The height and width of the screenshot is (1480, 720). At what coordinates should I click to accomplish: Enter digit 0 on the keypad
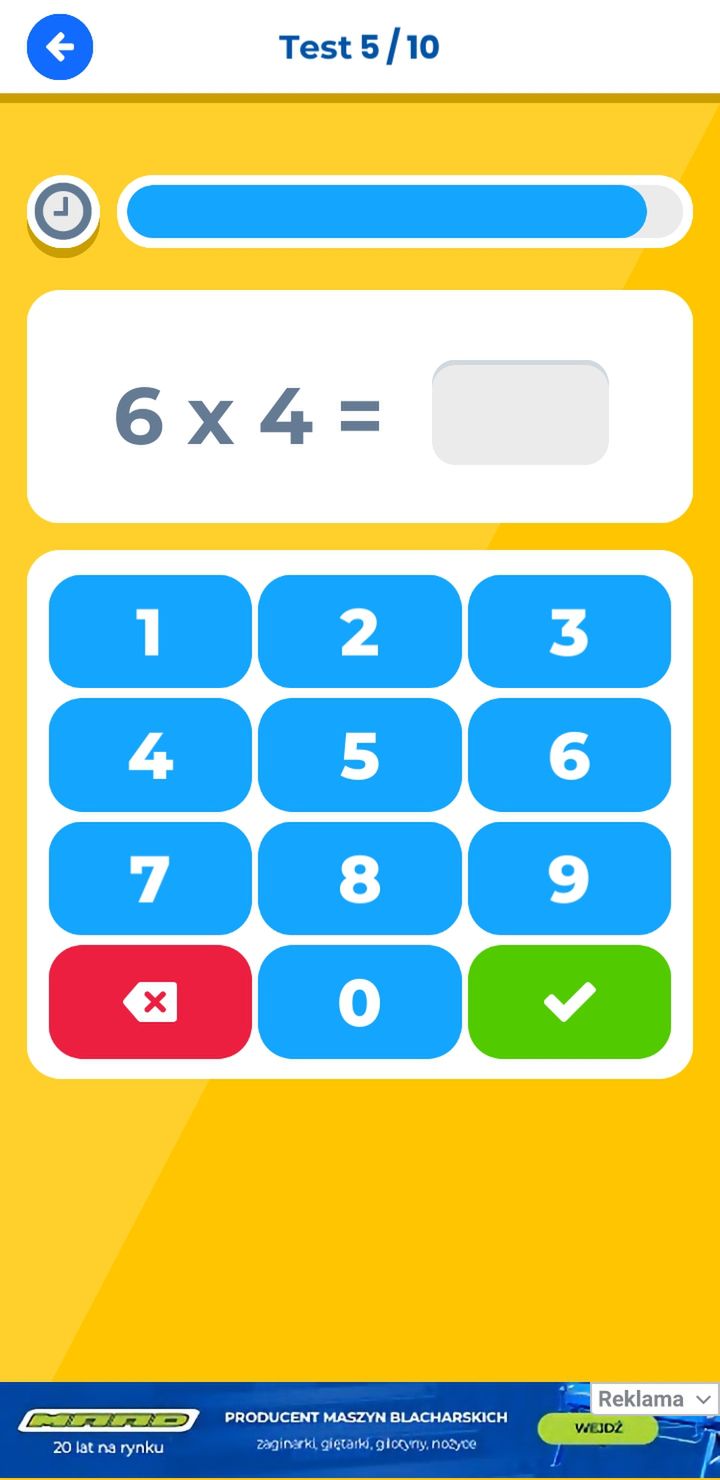point(360,1002)
